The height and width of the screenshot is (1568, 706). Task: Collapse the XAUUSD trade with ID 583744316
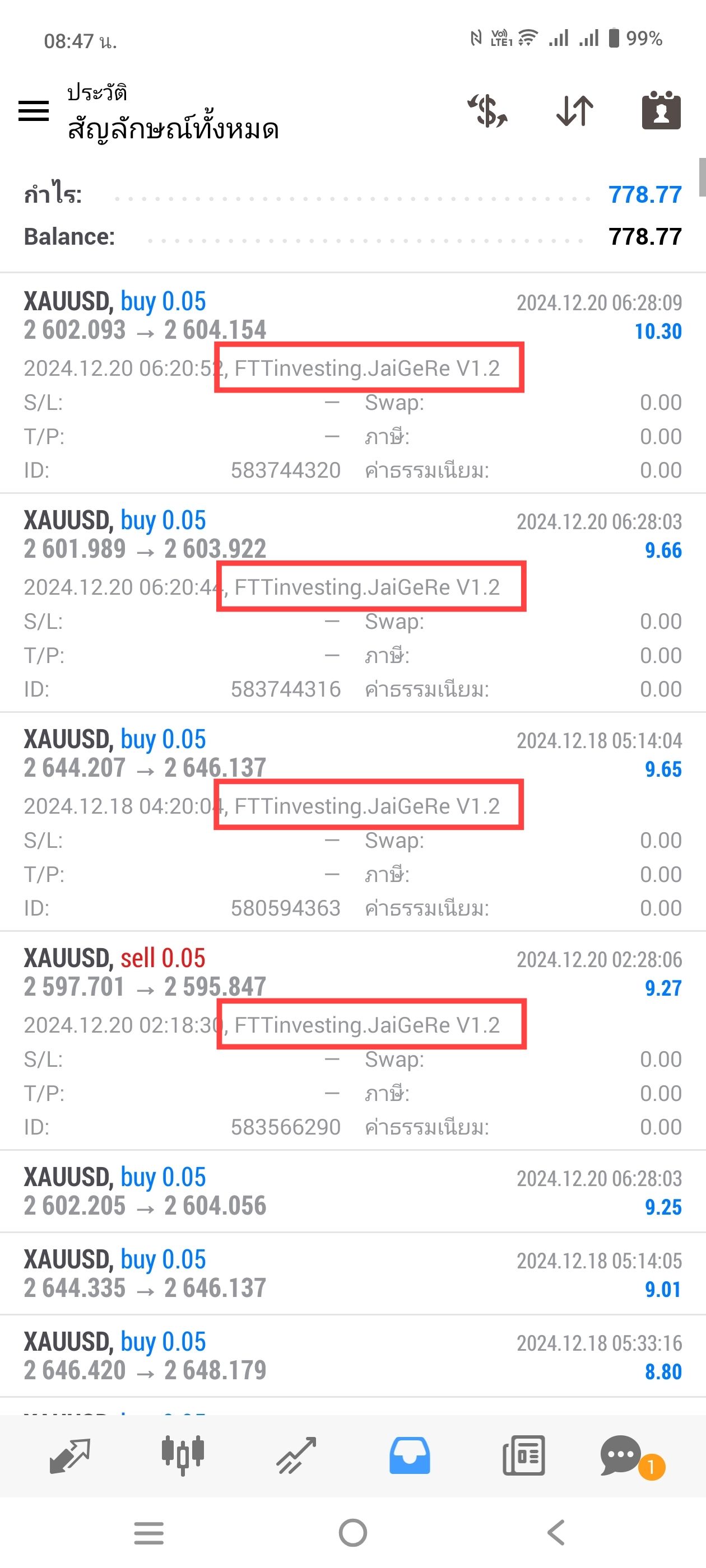tap(352, 603)
